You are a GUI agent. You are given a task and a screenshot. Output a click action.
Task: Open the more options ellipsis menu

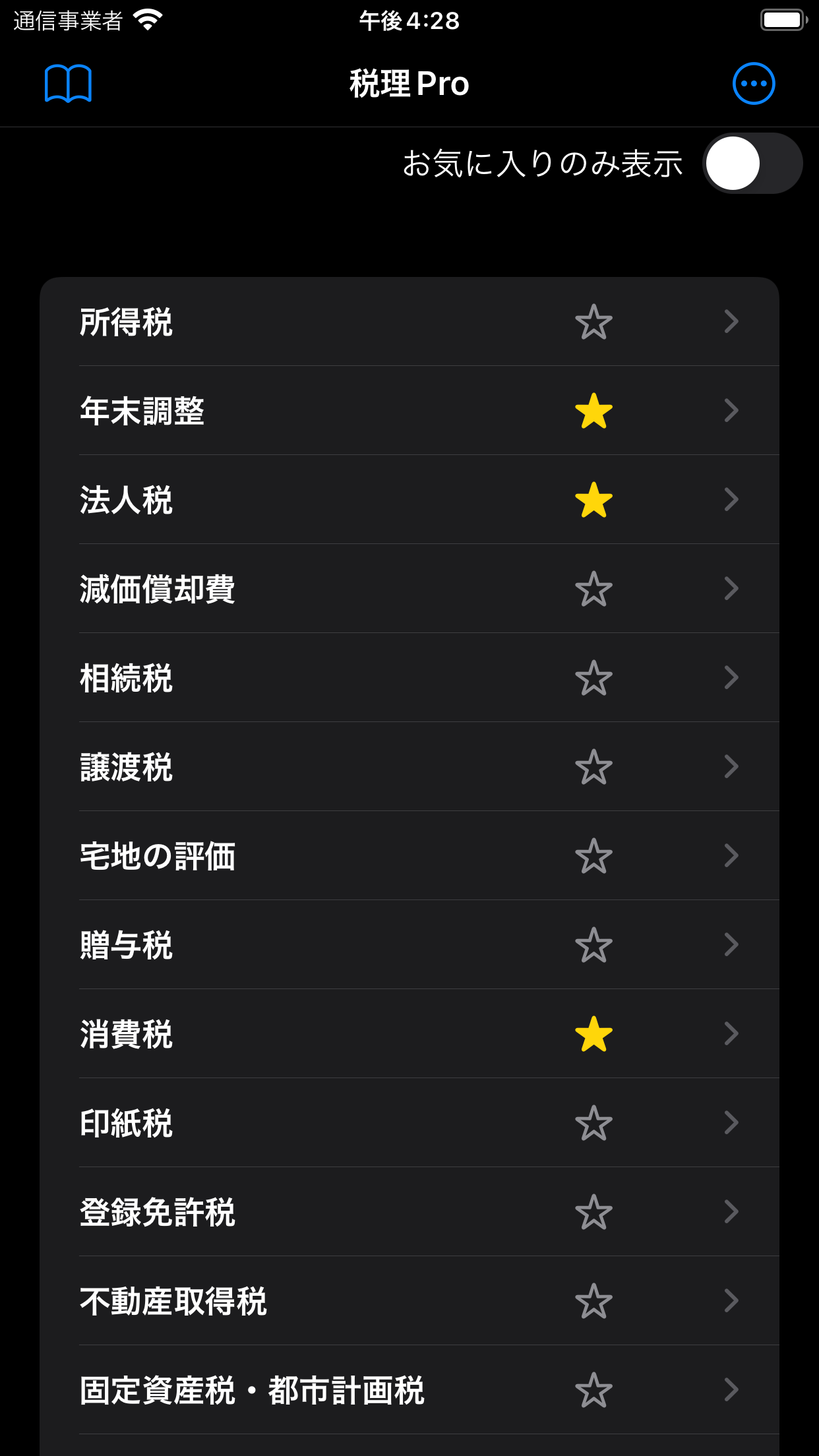point(753,84)
